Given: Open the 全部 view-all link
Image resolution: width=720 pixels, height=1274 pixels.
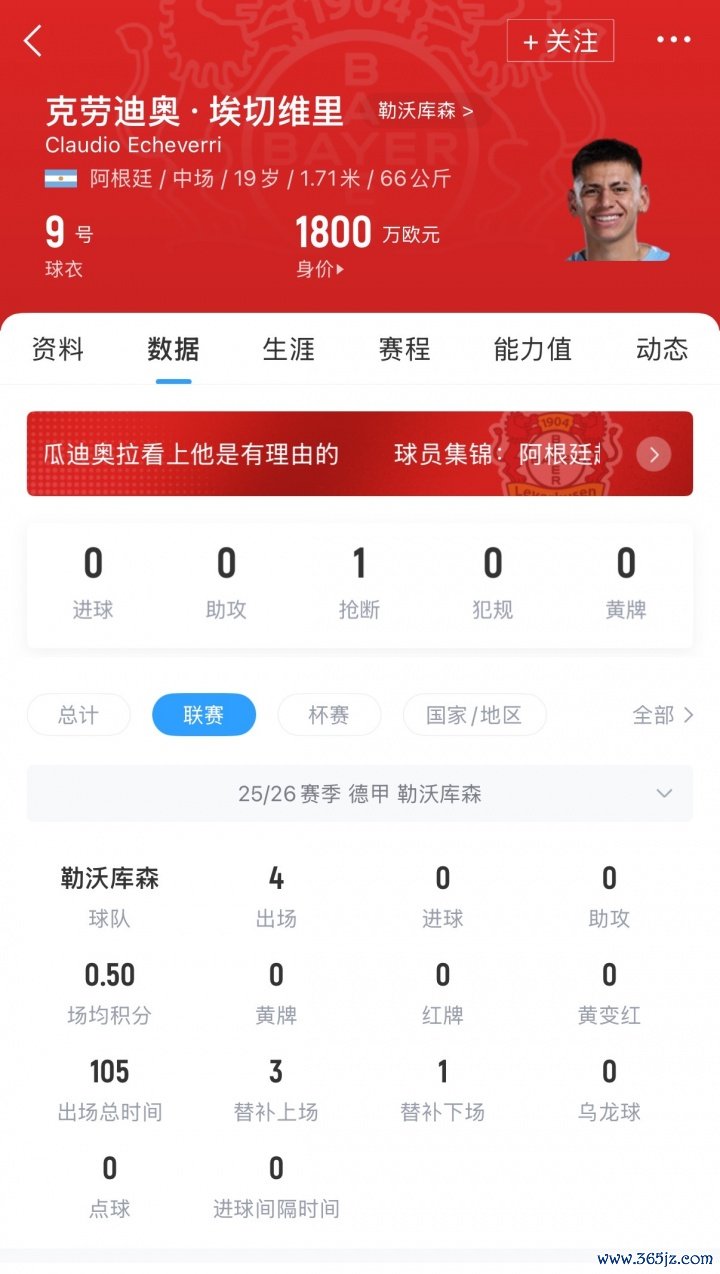Looking at the screenshot, I should click(x=662, y=715).
